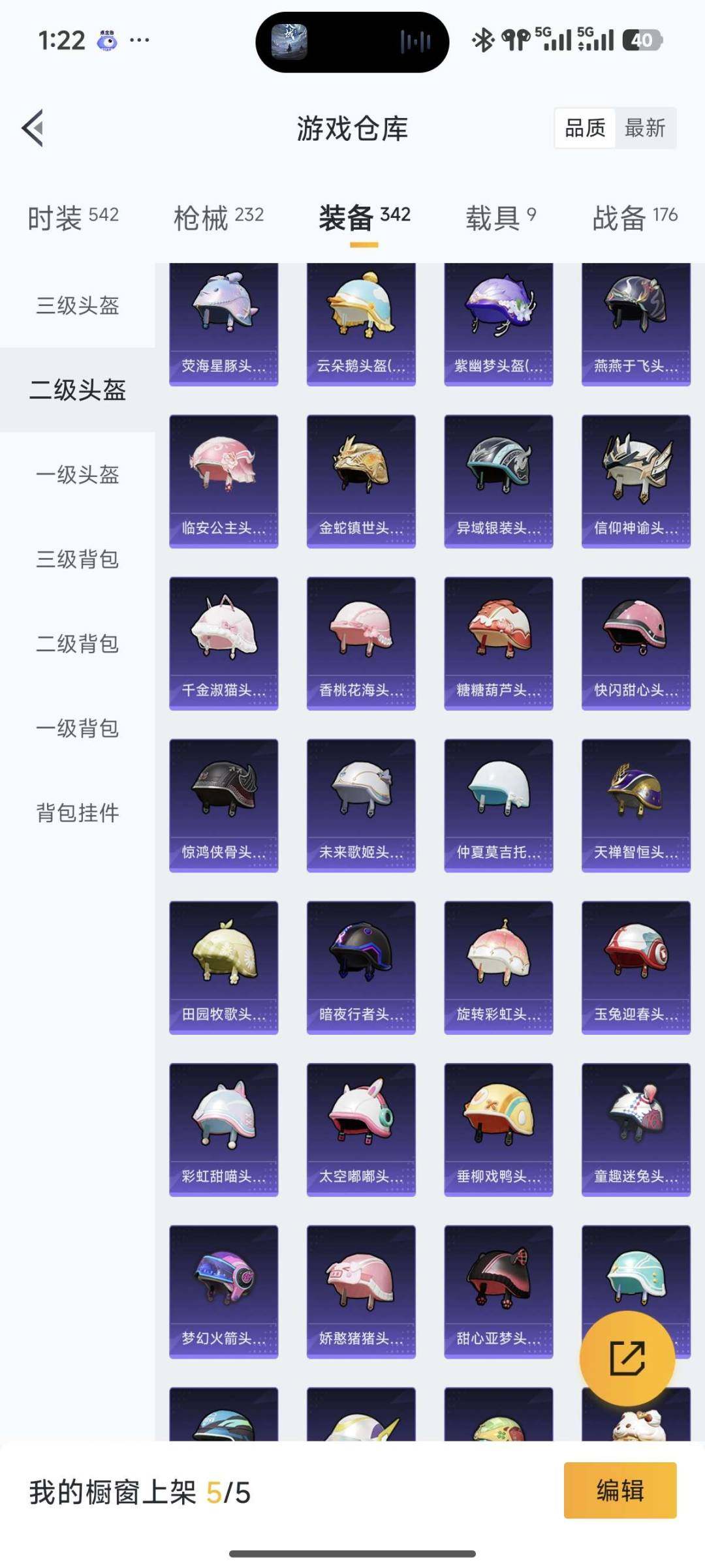The image size is (705, 1568).
Task: Switch to the 载具 tab
Action: pyautogui.click(x=499, y=217)
